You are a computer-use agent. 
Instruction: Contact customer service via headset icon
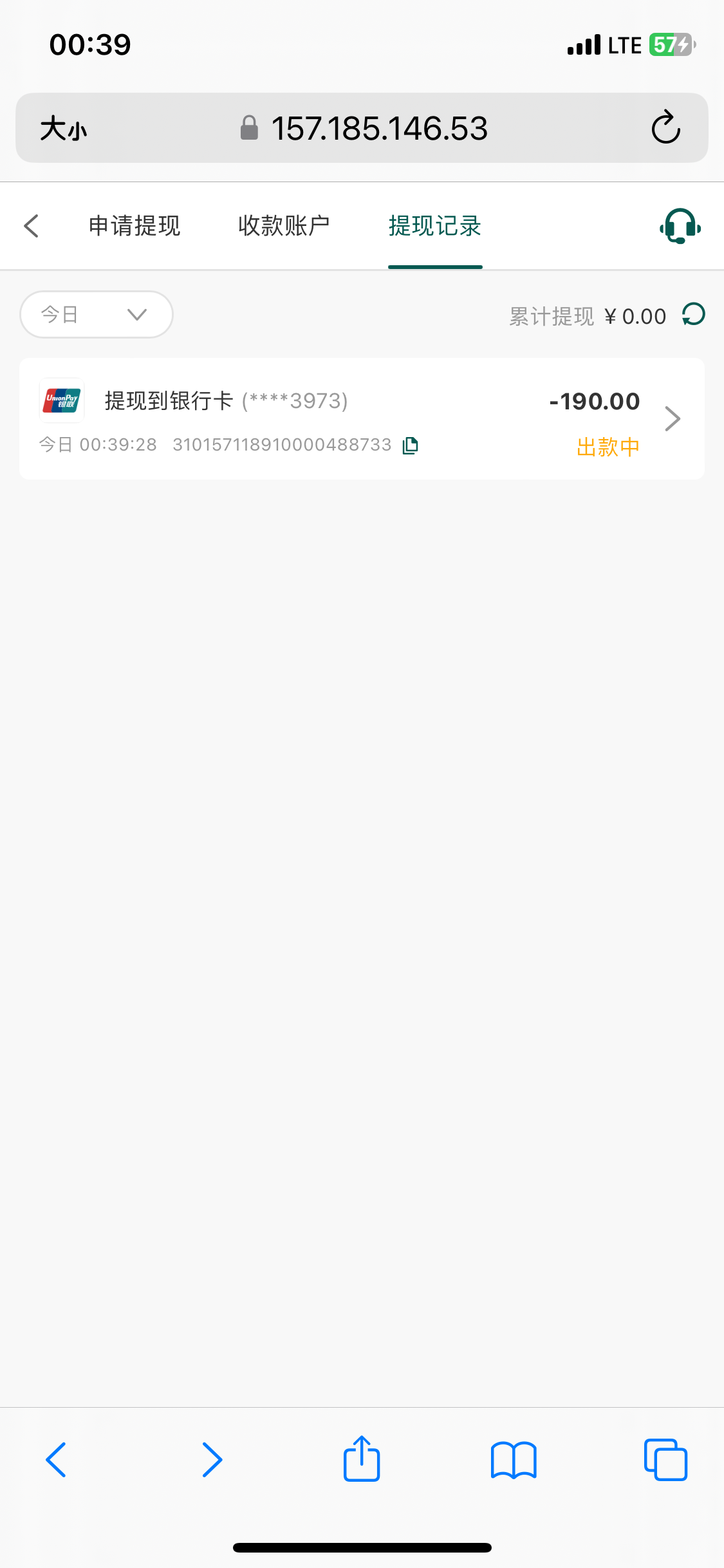(680, 226)
